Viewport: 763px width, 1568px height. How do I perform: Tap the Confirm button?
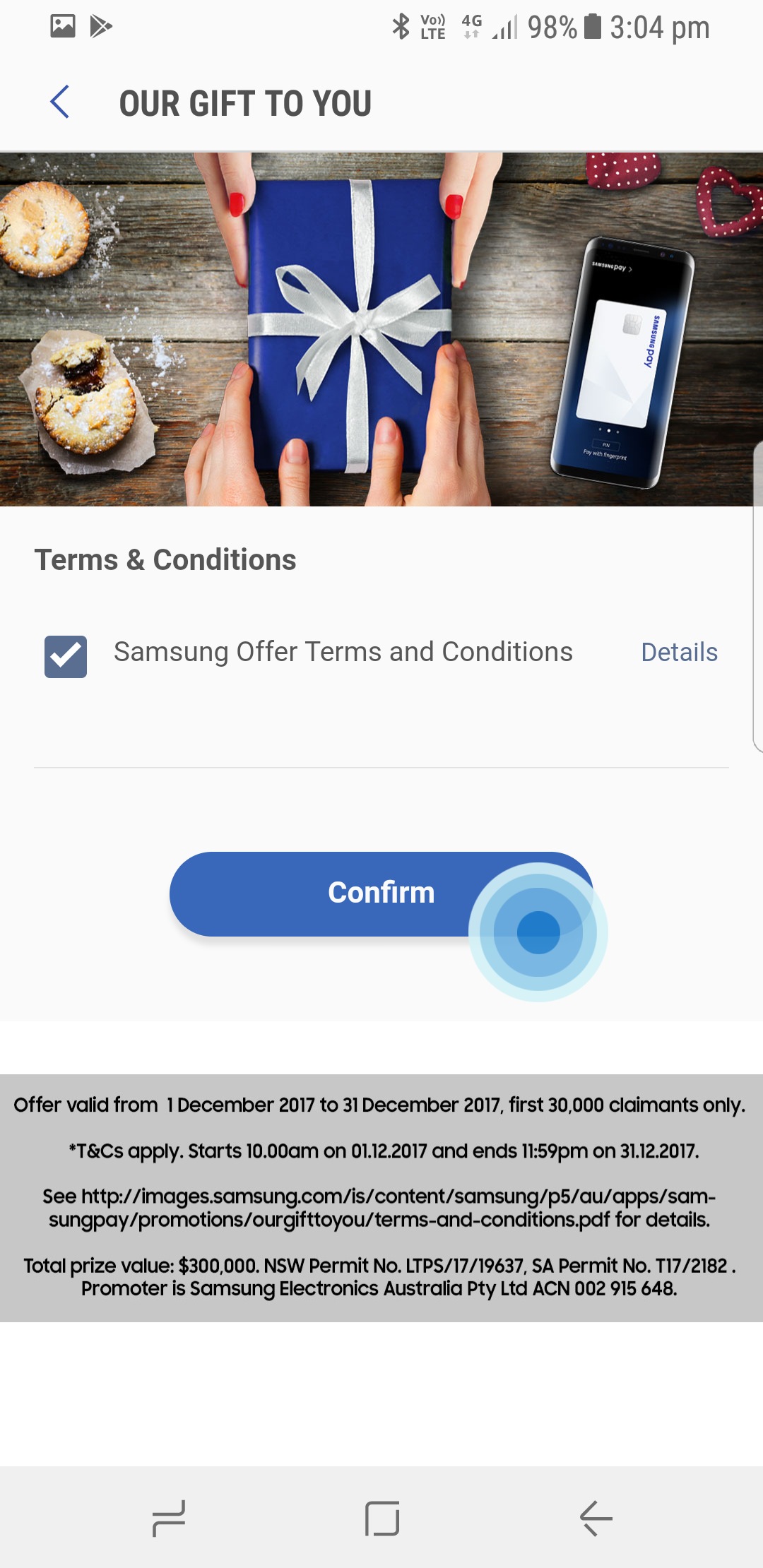tap(381, 893)
